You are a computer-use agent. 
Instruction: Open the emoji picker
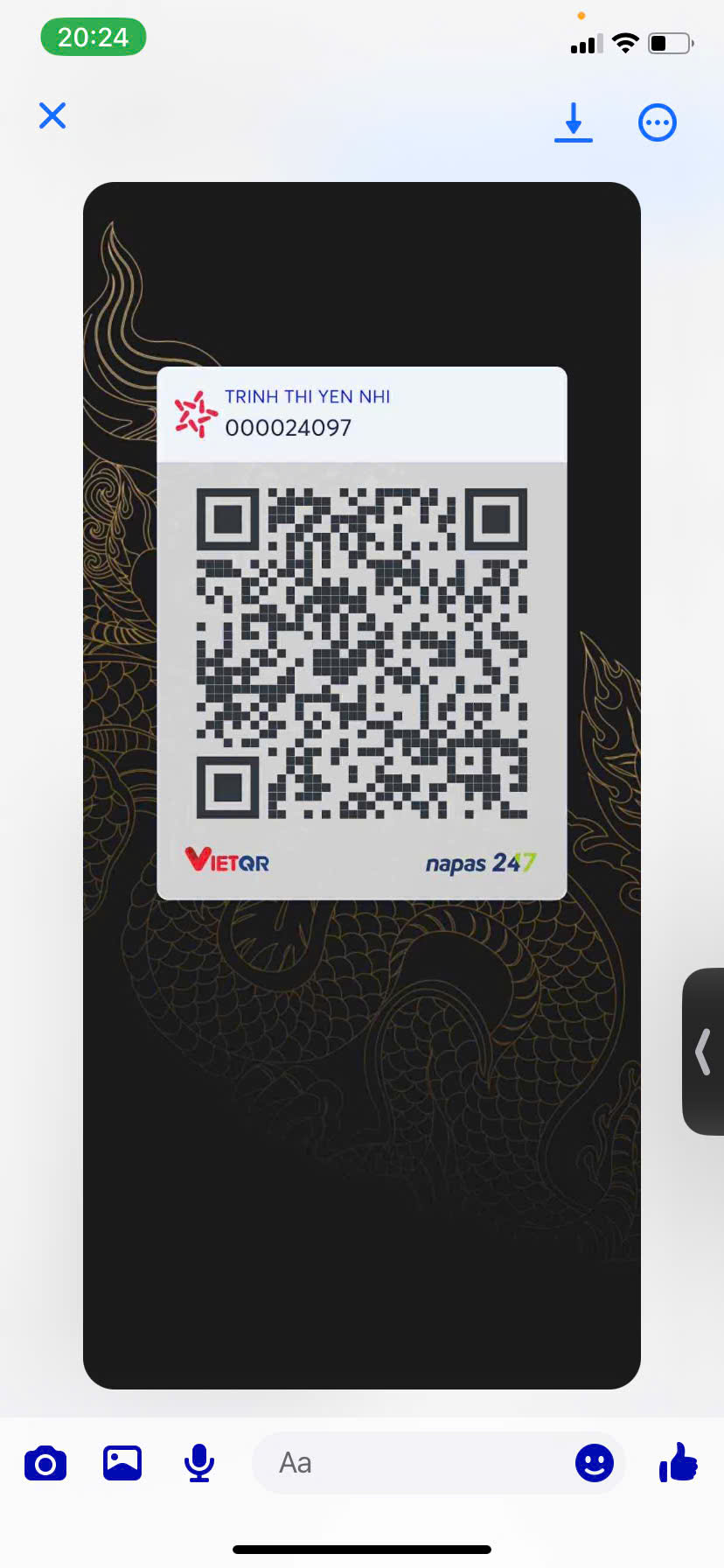[595, 1463]
